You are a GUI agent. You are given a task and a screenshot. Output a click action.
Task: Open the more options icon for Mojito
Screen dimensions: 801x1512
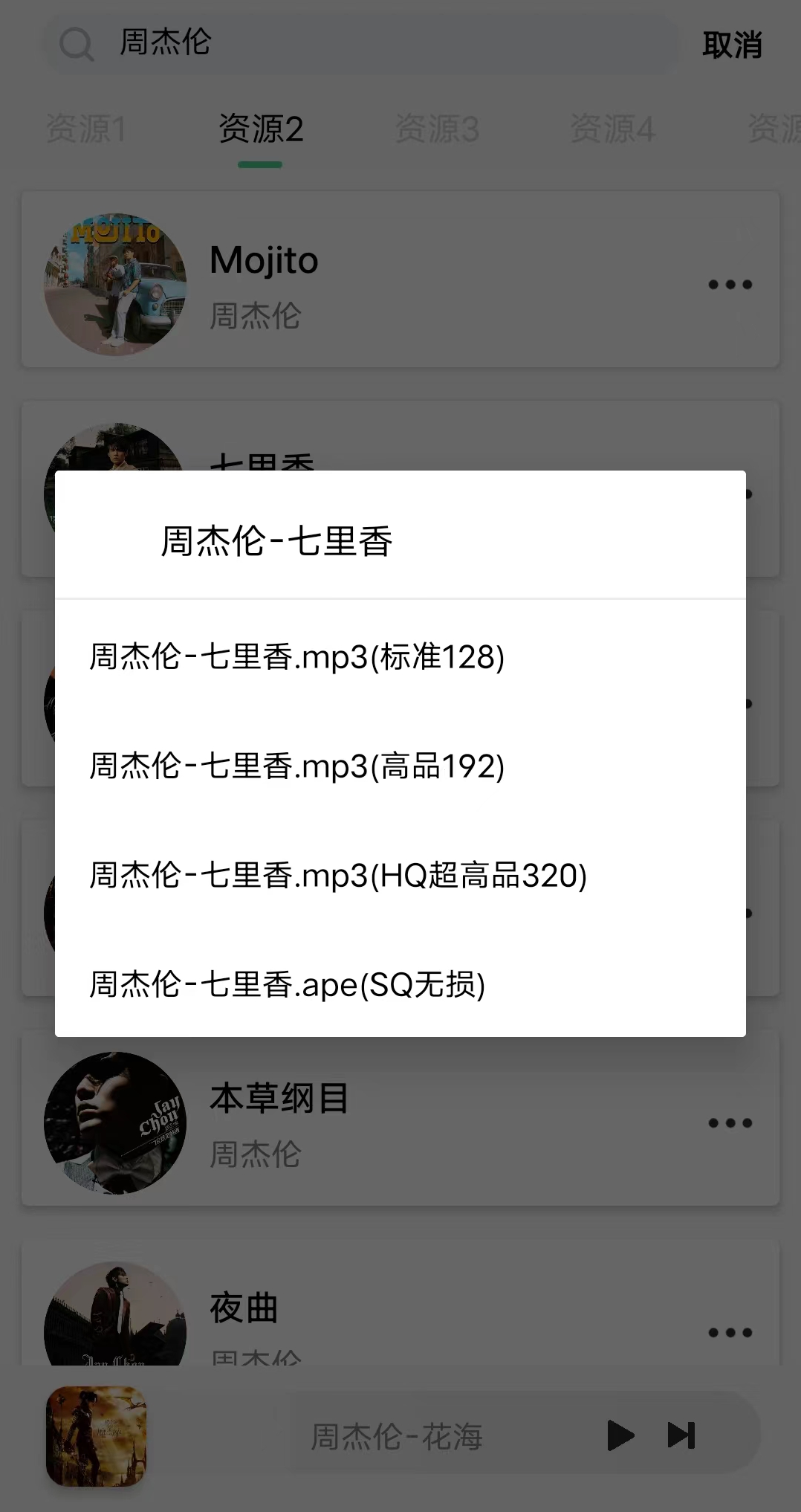(x=729, y=284)
